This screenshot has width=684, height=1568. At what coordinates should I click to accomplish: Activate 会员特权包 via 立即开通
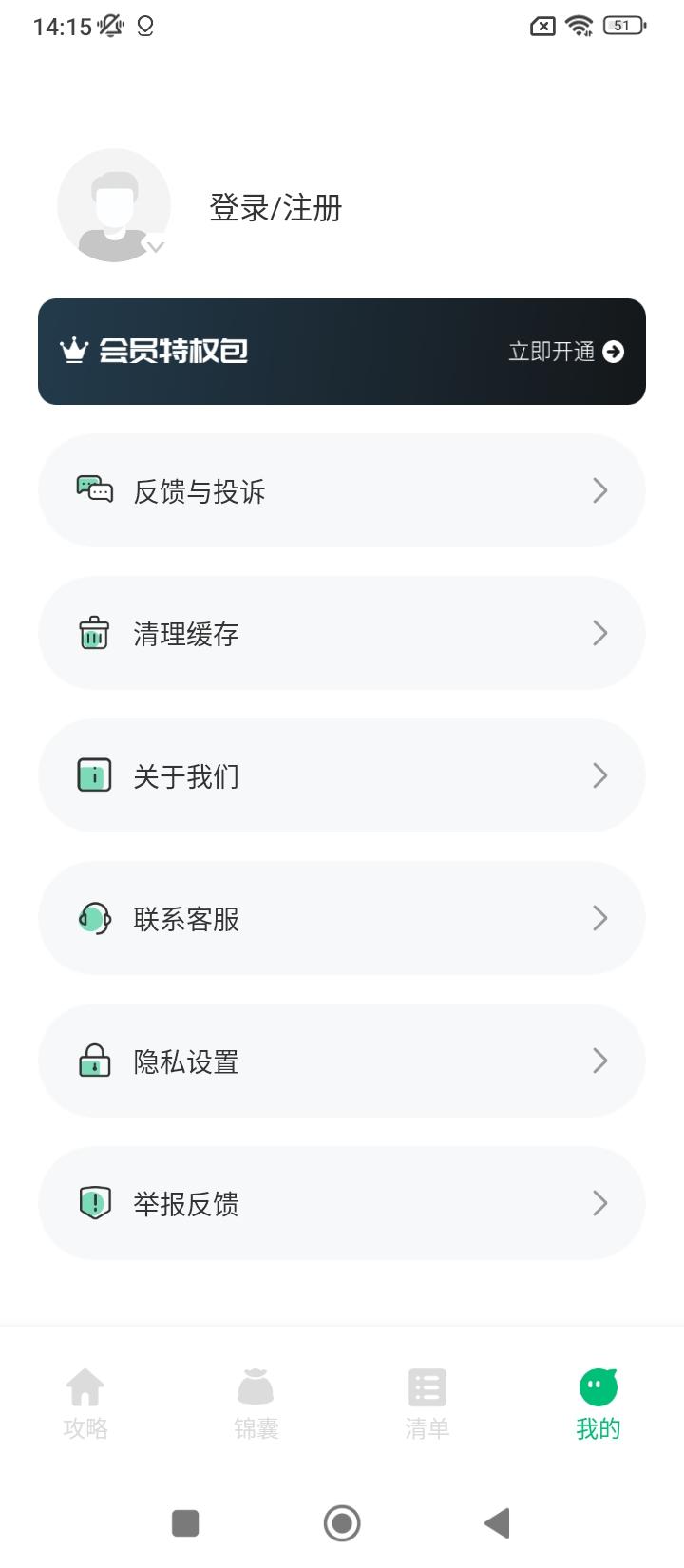pos(565,352)
